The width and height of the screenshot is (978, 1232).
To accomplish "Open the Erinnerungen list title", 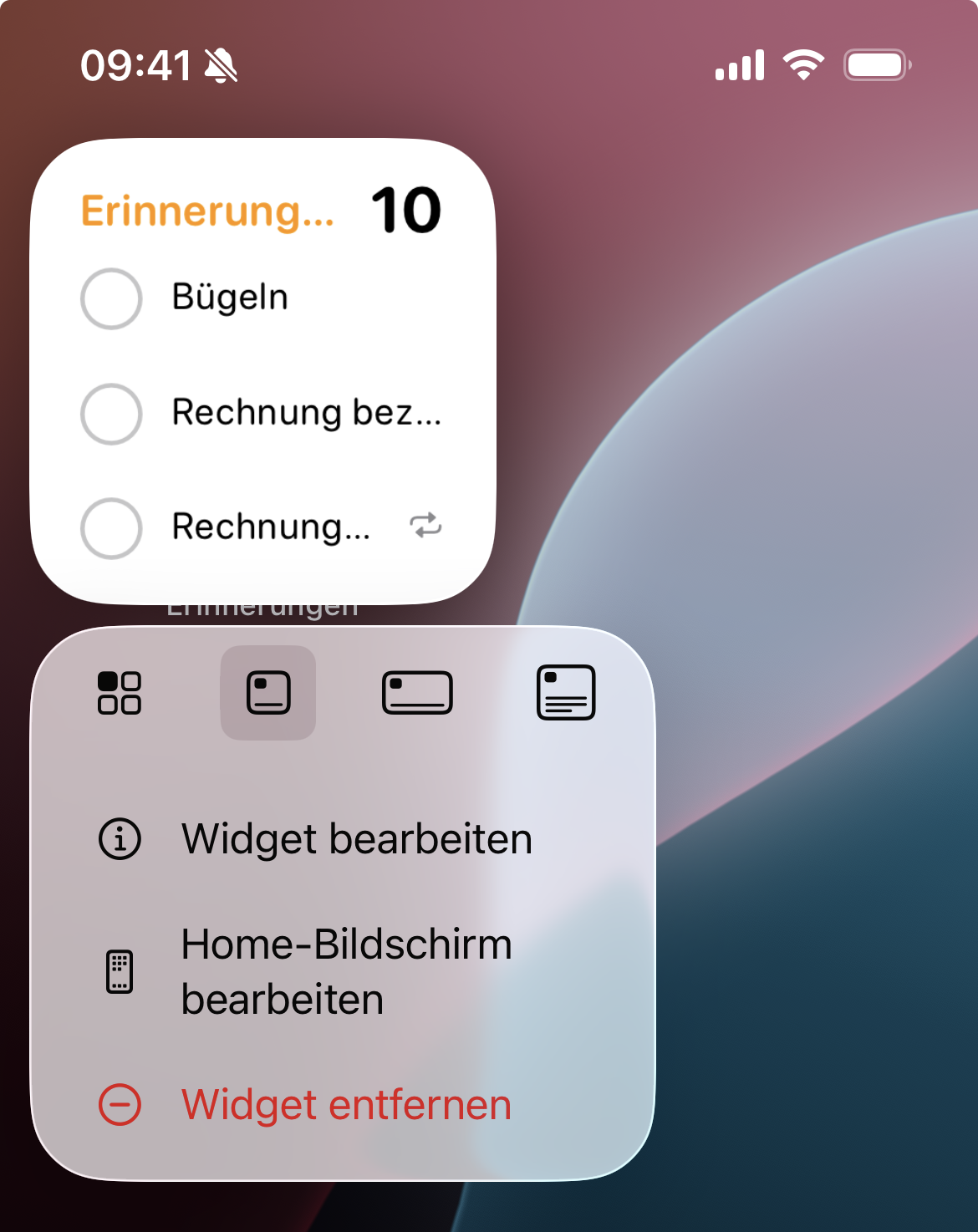I will point(206,211).
